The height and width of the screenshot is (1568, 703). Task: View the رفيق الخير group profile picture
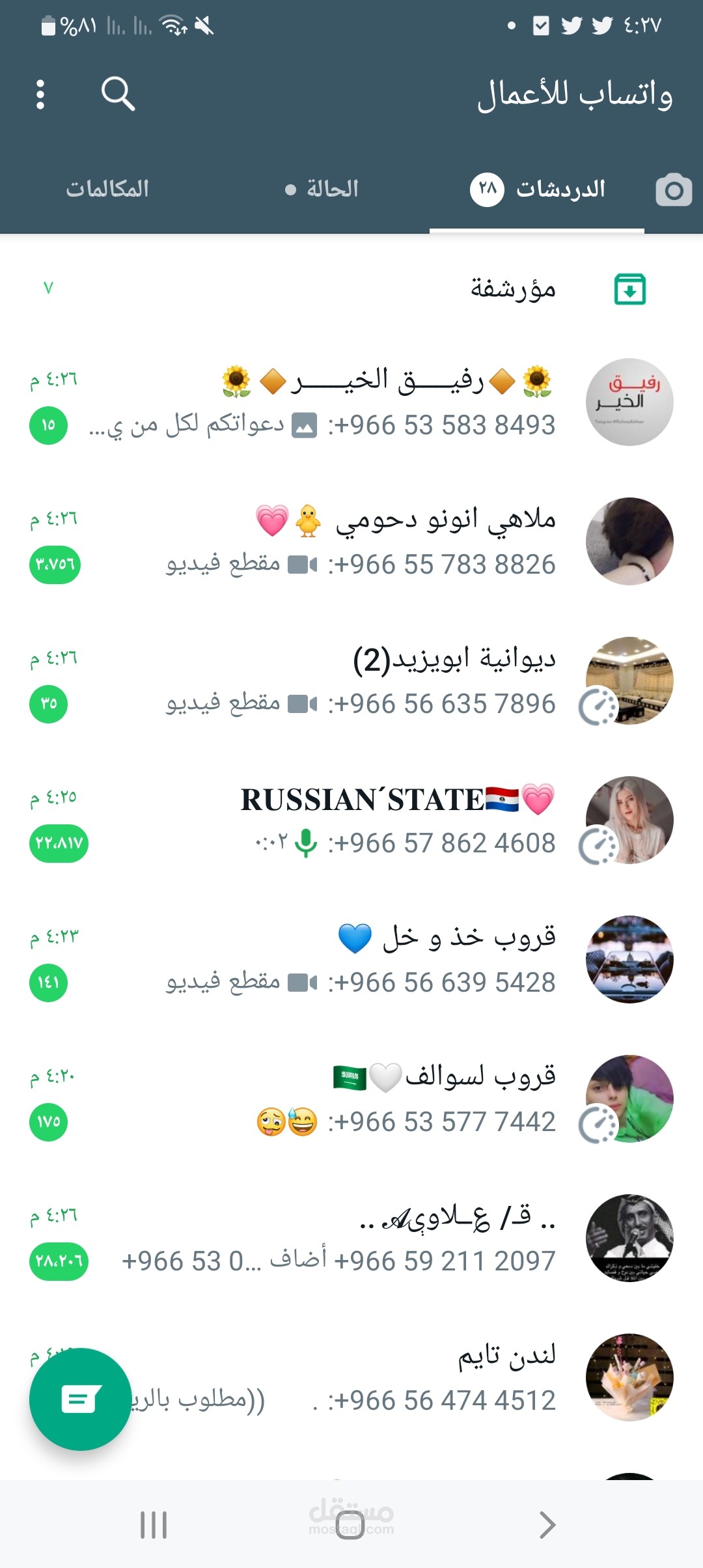tap(629, 402)
